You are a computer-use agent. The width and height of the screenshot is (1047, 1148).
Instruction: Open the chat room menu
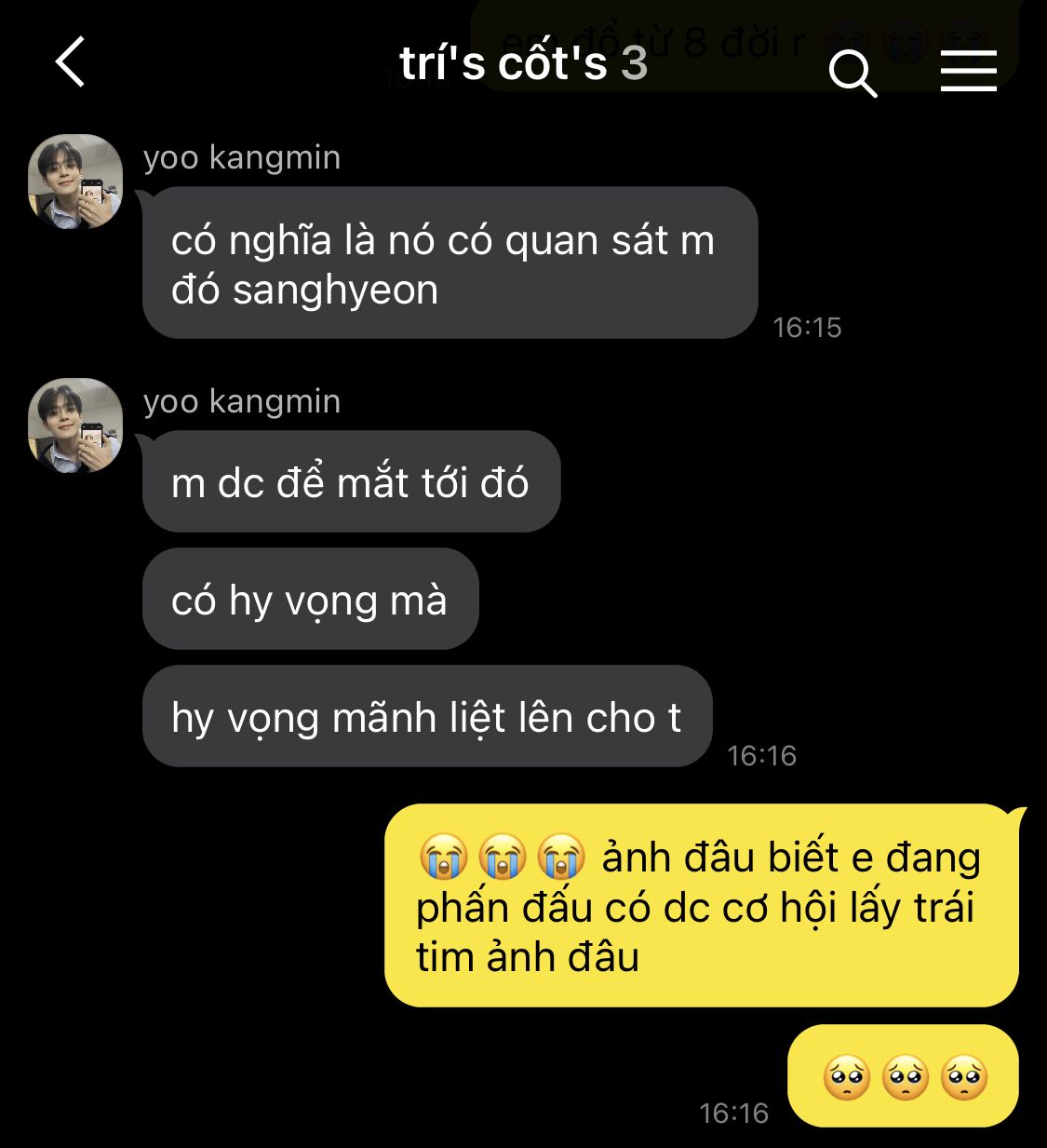point(968,71)
